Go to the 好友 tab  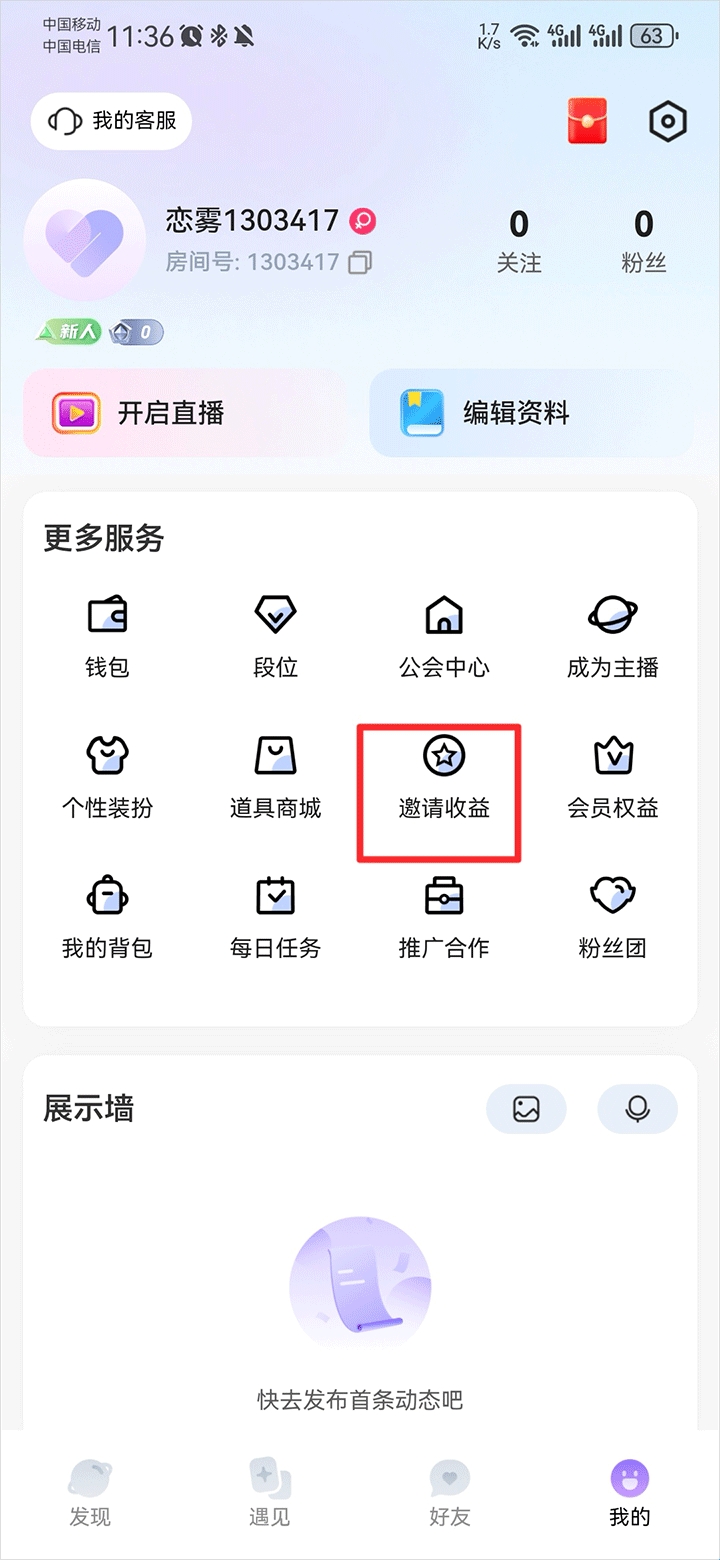point(449,1493)
